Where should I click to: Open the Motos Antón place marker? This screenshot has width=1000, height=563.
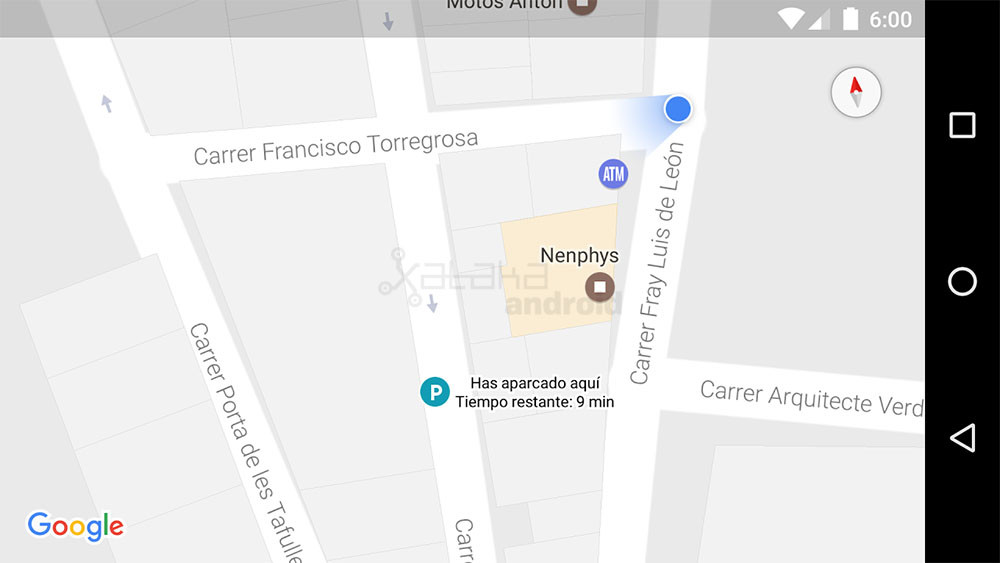point(581,5)
